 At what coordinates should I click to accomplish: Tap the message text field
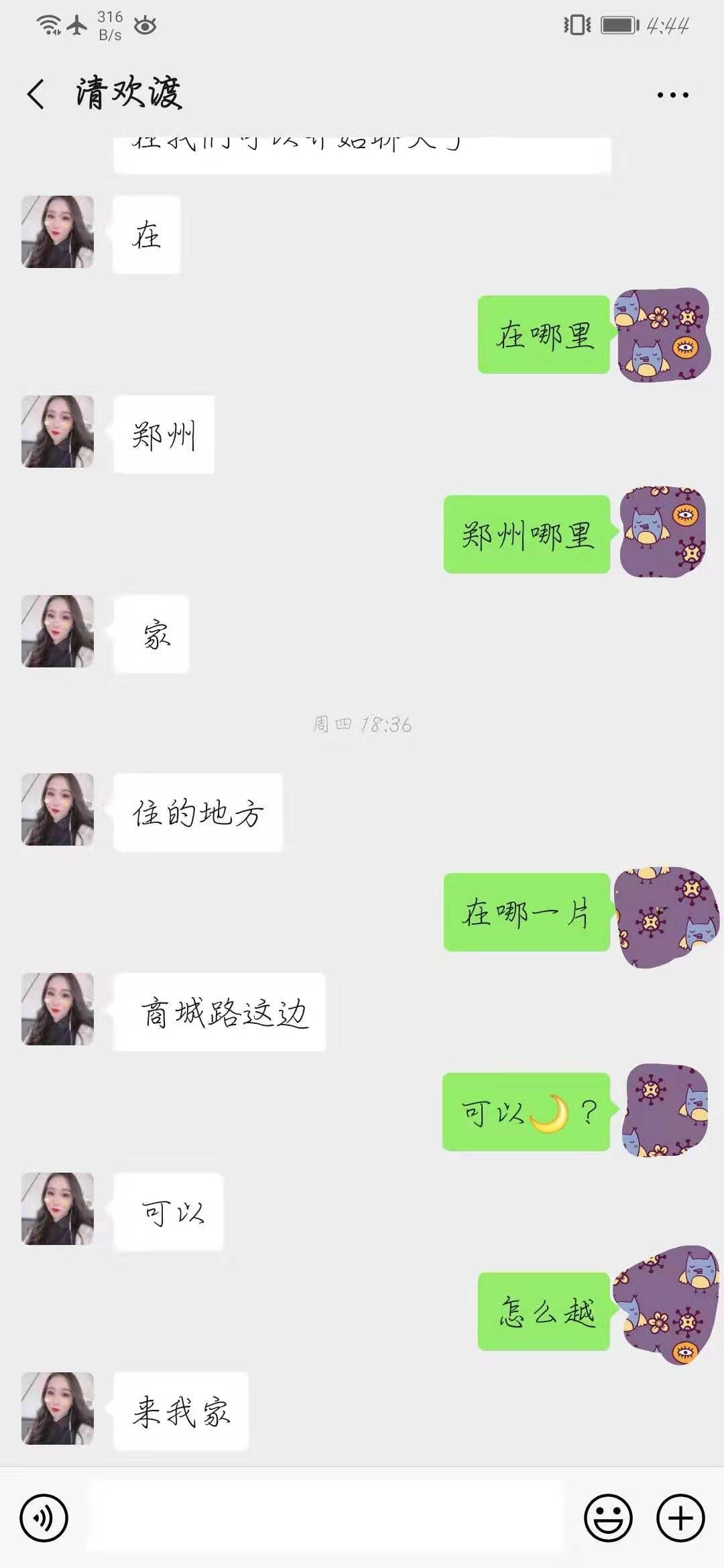325,1517
